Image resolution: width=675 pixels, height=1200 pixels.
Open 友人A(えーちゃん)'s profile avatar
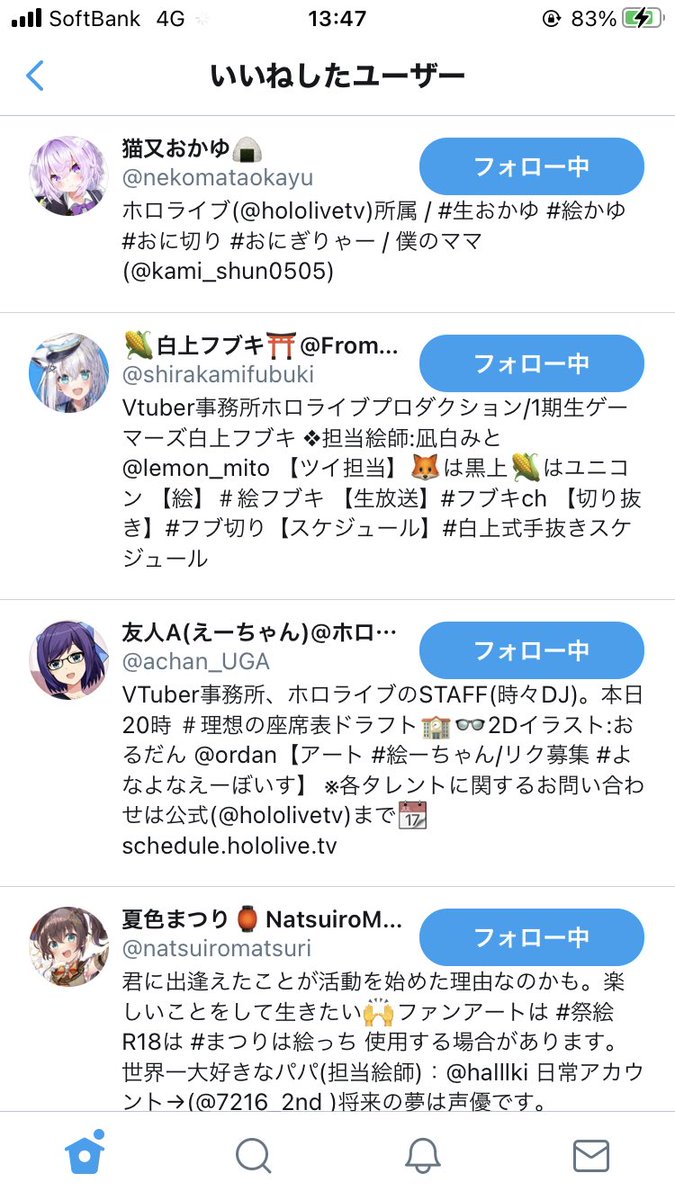click(x=69, y=660)
